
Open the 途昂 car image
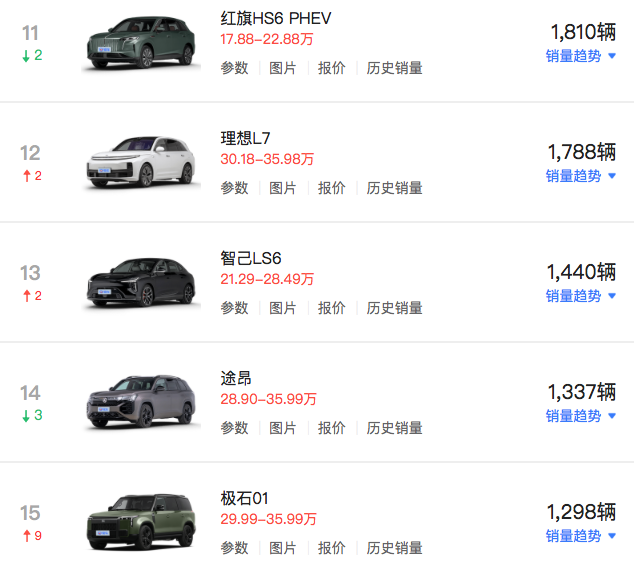140,401
